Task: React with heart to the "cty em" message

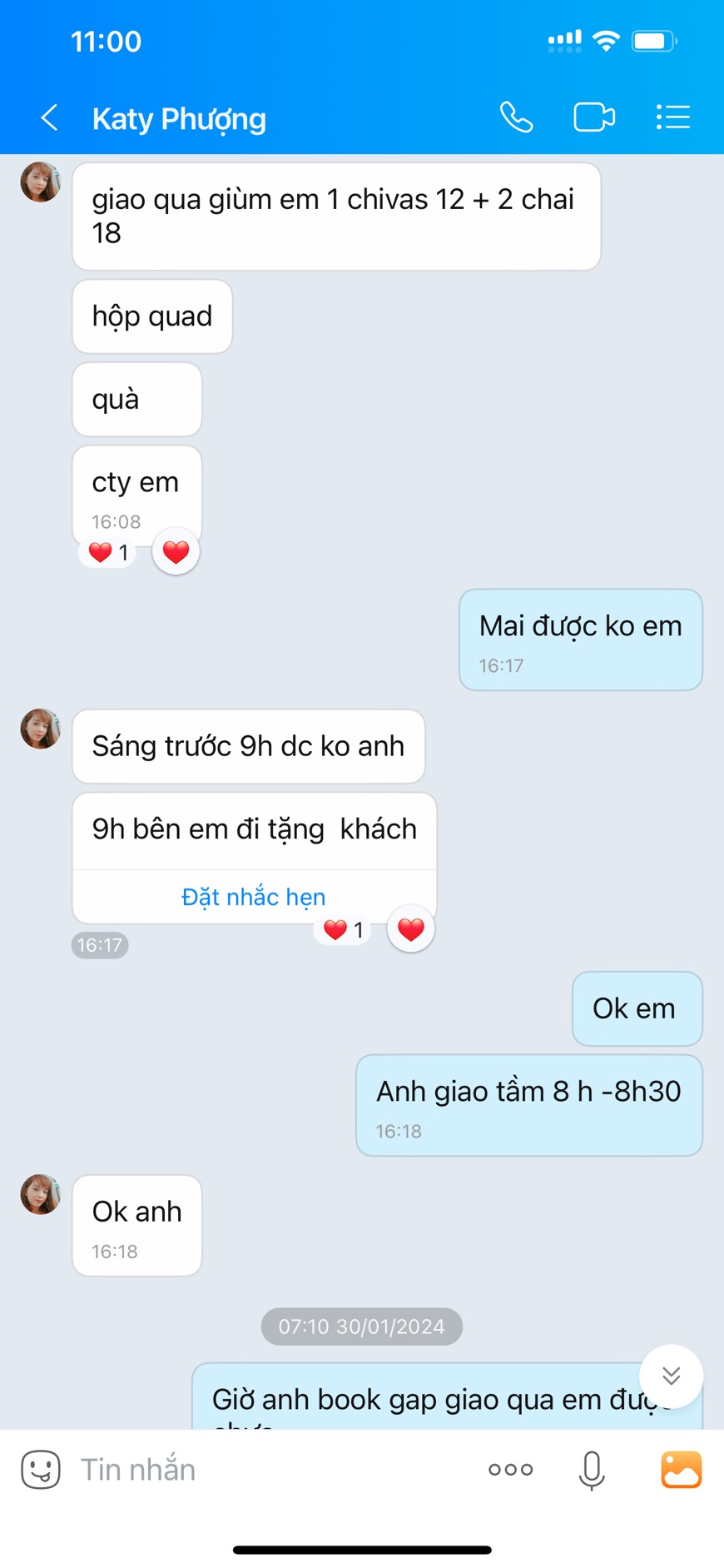Action: [176, 551]
